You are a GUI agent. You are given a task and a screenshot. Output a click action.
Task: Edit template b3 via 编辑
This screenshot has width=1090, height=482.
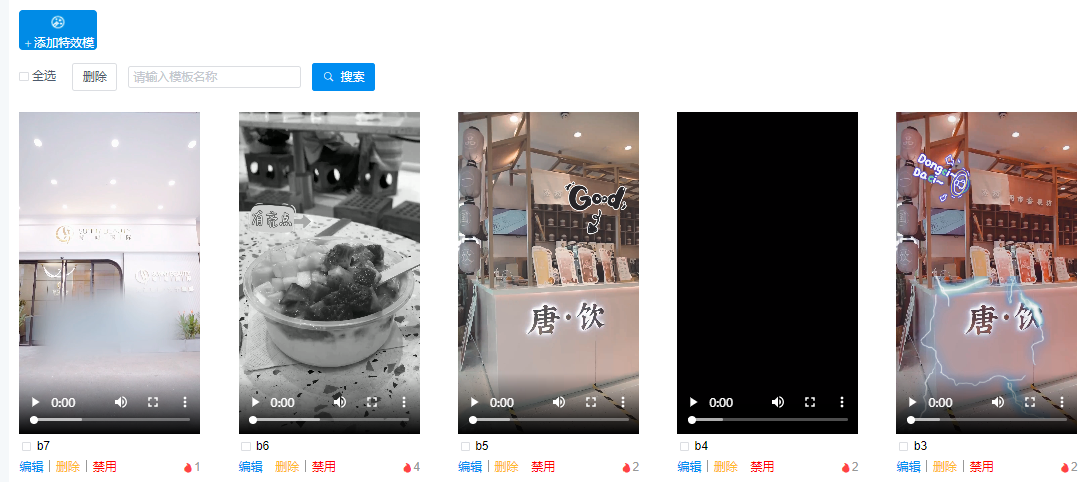pyautogui.click(x=908, y=467)
